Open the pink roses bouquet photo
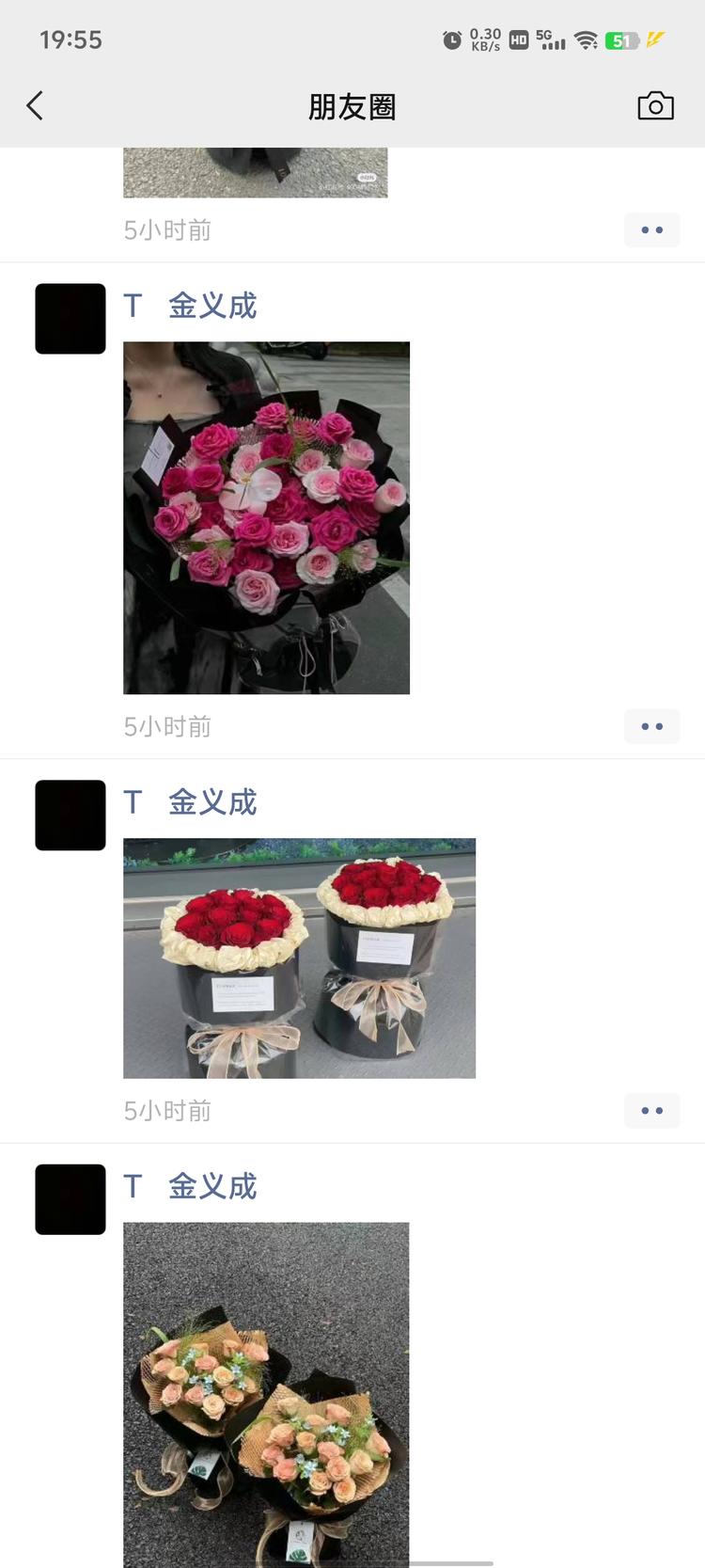Viewport: 705px width, 1568px height. coord(266,517)
